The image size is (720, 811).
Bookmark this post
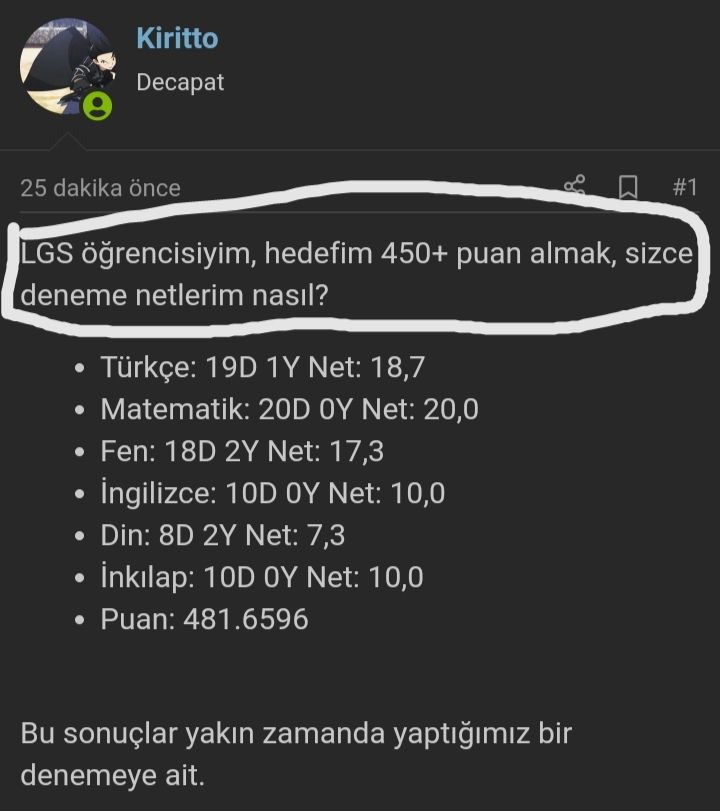point(628,187)
